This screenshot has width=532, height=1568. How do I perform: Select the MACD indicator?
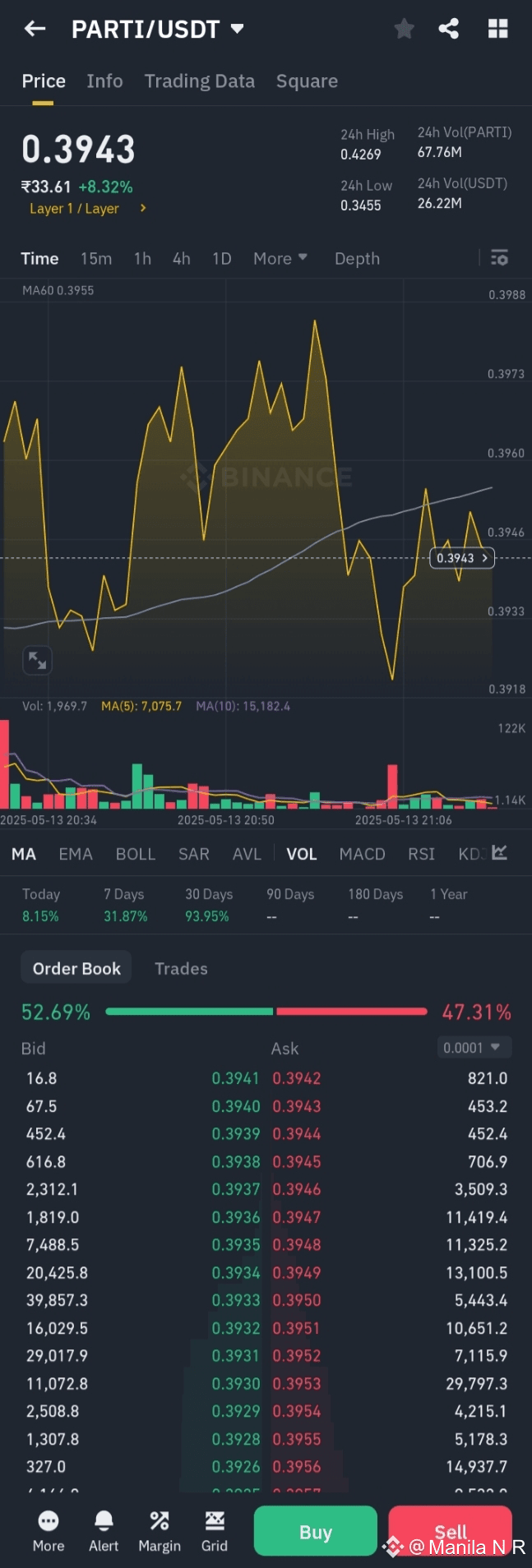[362, 854]
